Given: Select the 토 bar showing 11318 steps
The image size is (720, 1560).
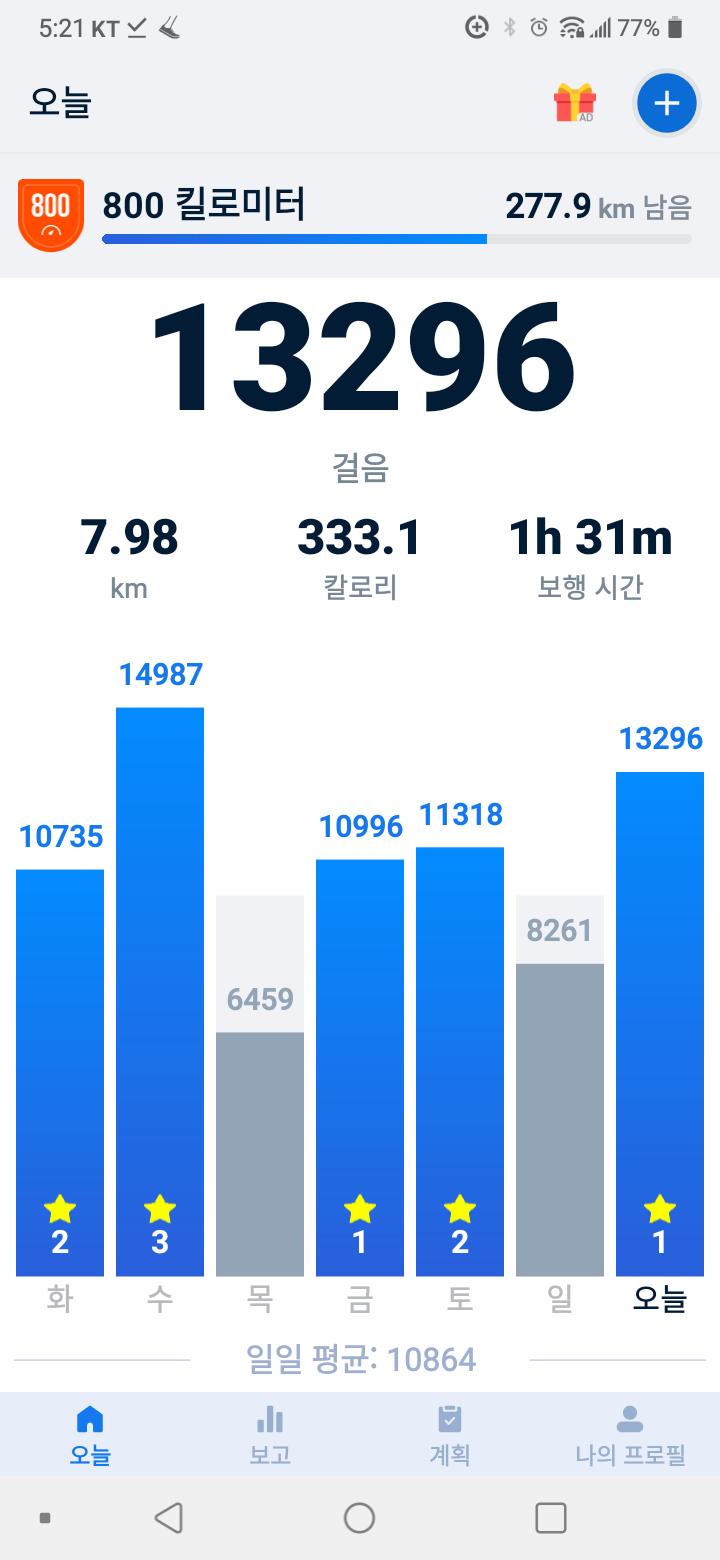Looking at the screenshot, I should 460,1060.
